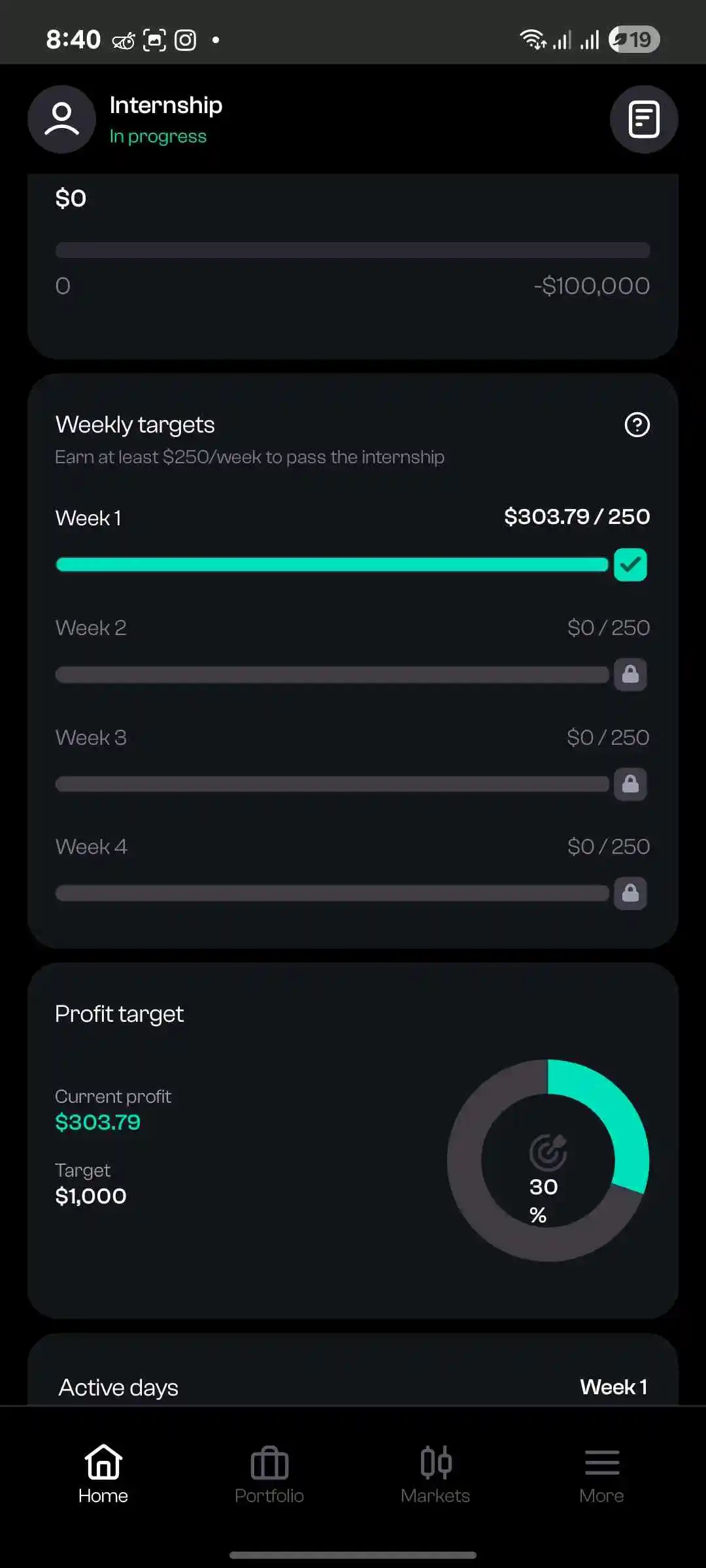Switch to the Portfolio tab
The image size is (706, 1568).
269,1474
